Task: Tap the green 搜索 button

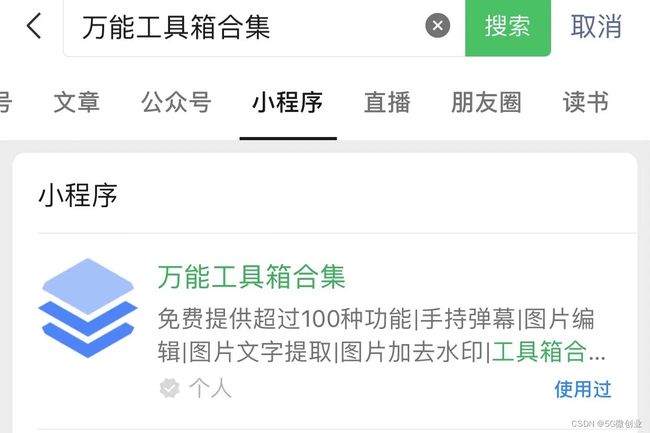Action: click(x=507, y=26)
